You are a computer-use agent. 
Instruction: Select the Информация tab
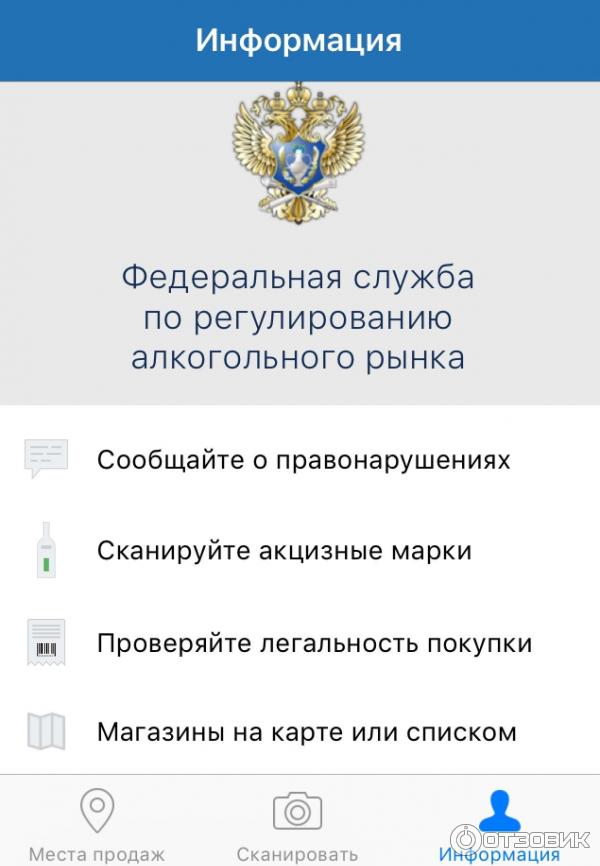pos(498,824)
